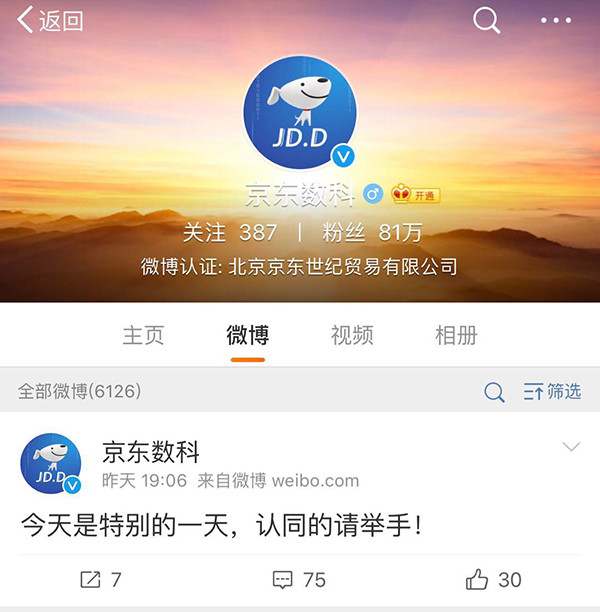Go back using the 返回 arrow
600x612 pixels.
click(x=50, y=20)
